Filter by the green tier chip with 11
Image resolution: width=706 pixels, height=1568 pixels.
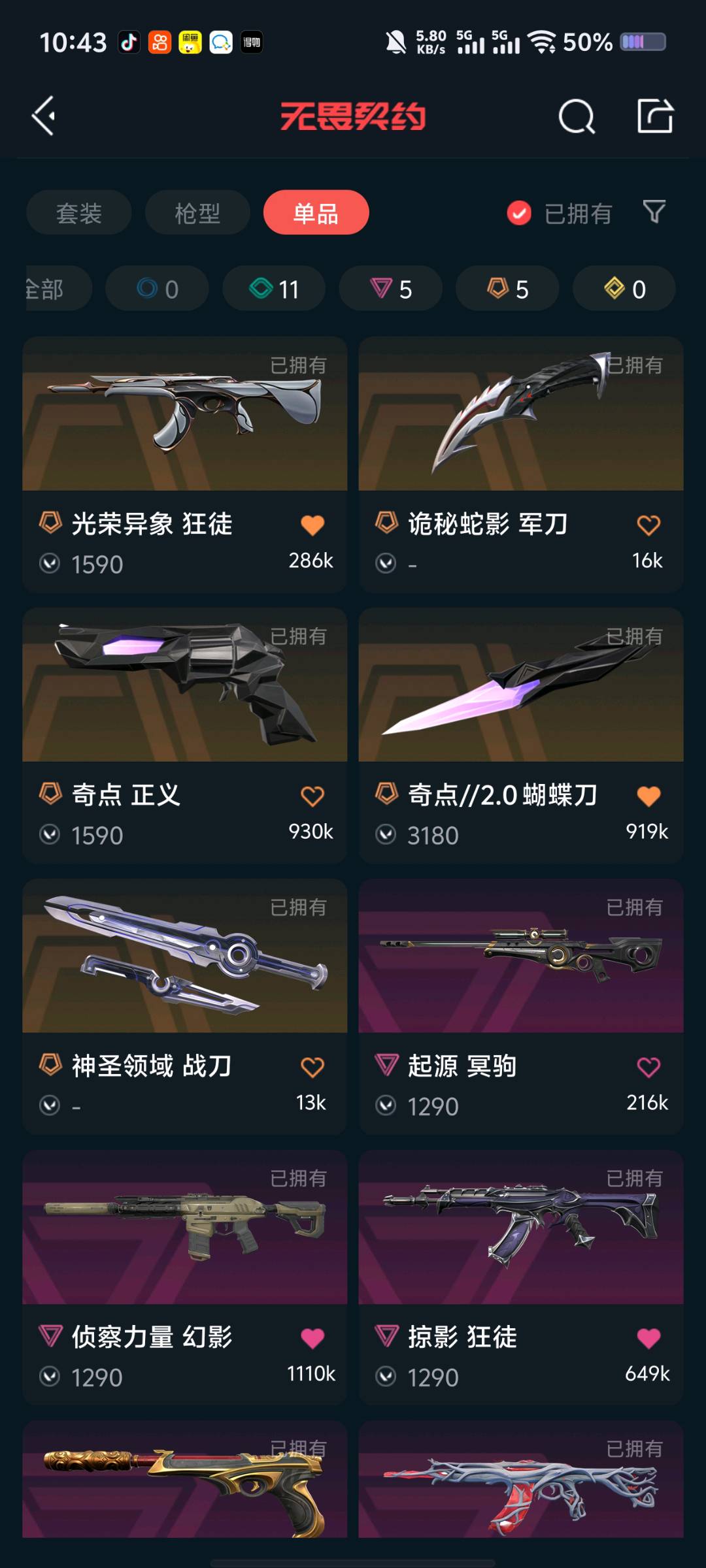(x=274, y=289)
